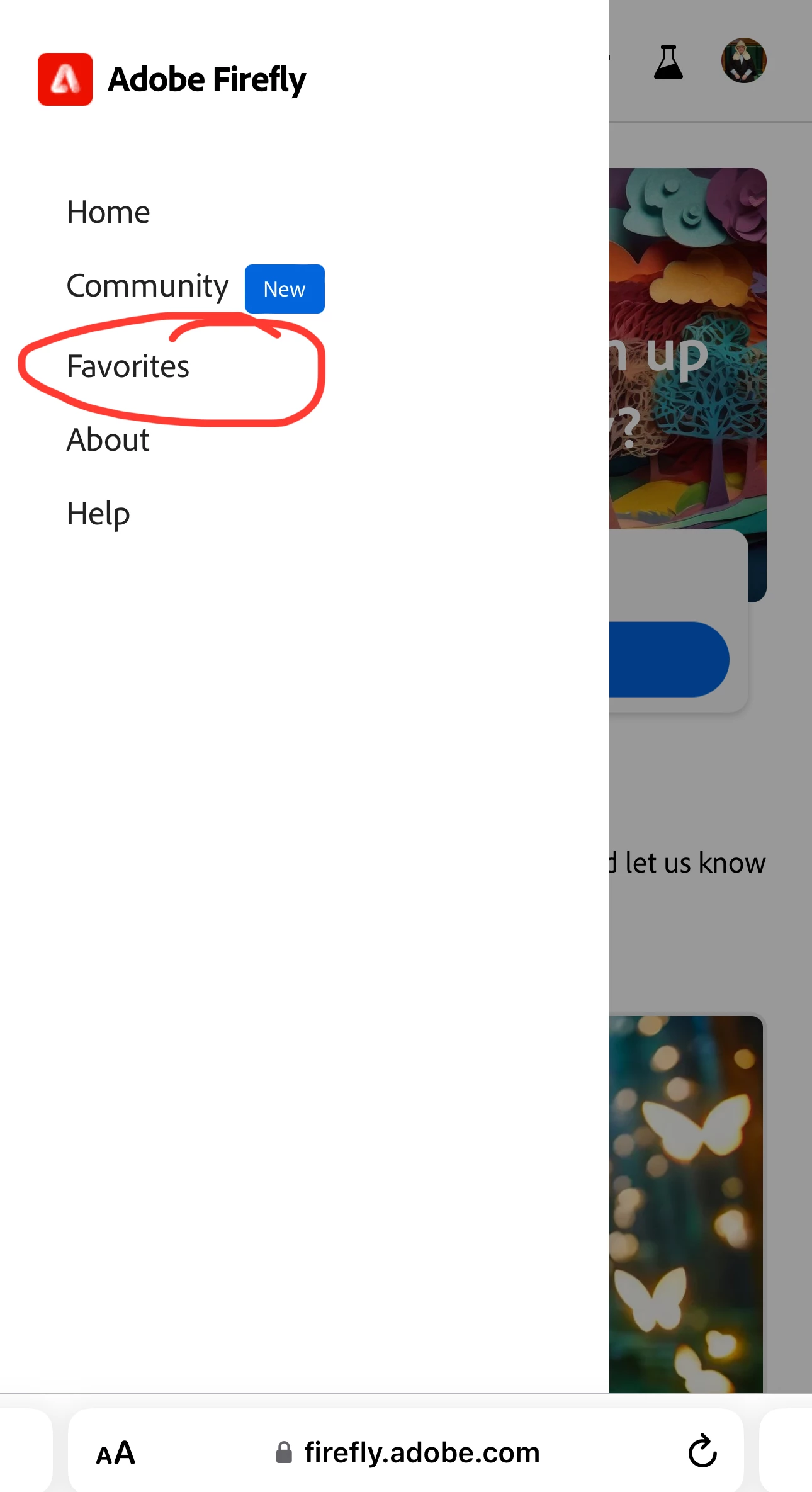Viewport: 812px width, 1492px height.
Task: Tap the firefly.adobe.com address bar
Action: 408,1453
